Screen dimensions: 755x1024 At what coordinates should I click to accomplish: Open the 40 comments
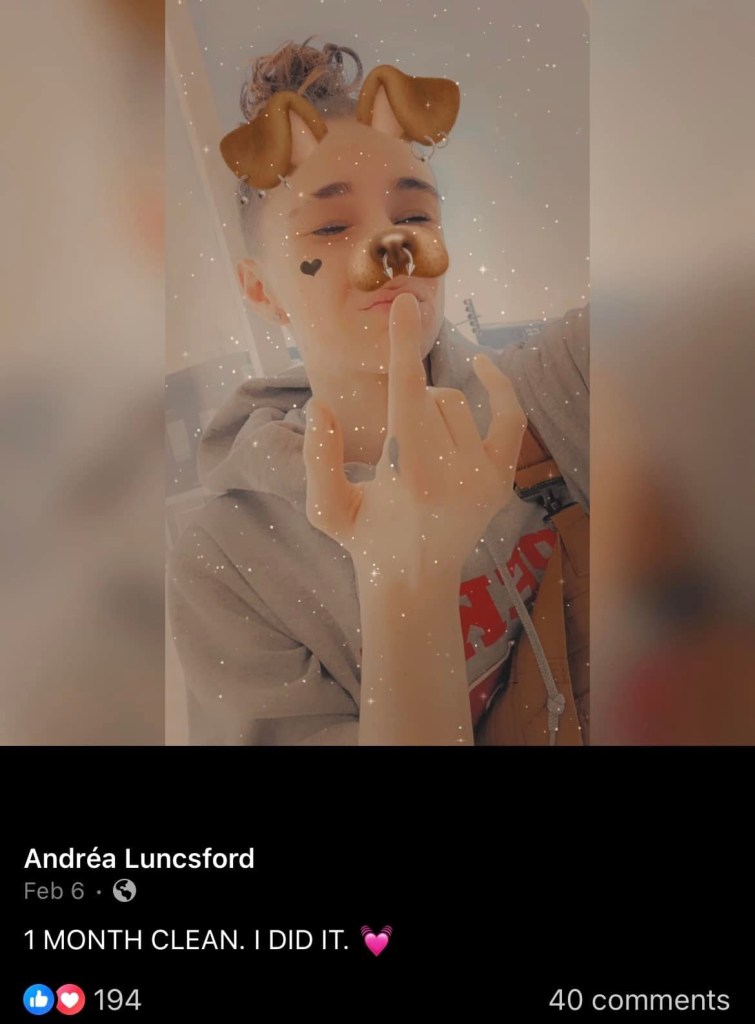[x=639, y=999]
